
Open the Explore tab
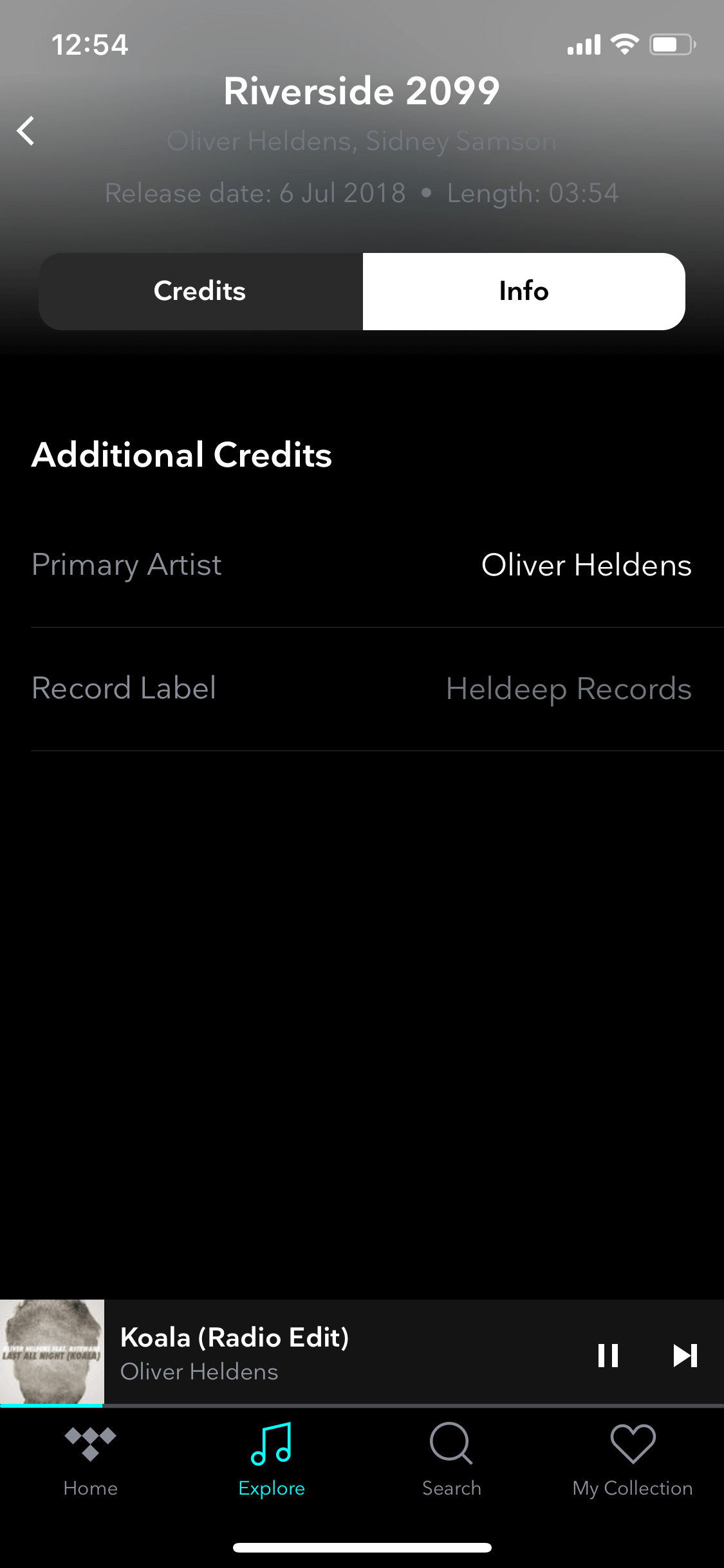tap(272, 1460)
